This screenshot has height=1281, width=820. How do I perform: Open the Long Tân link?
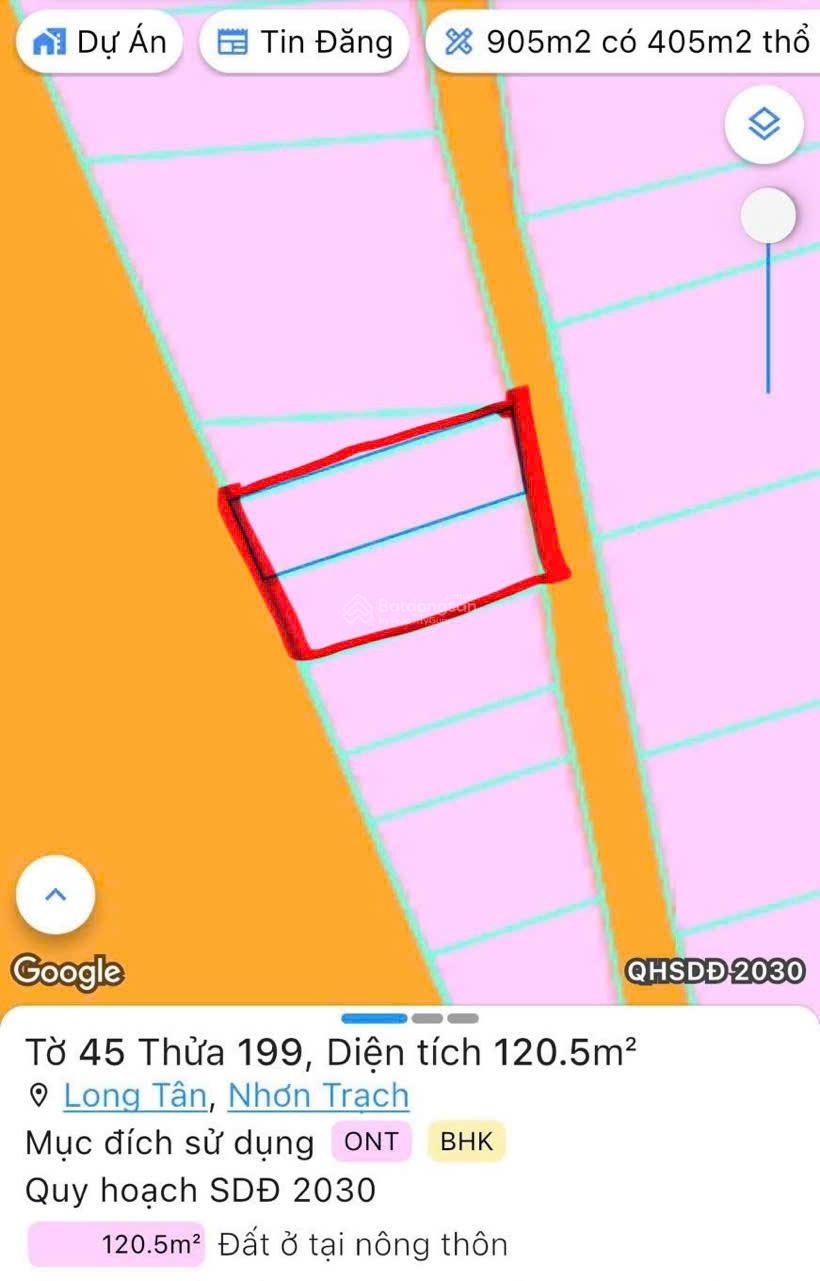coord(135,1096)
